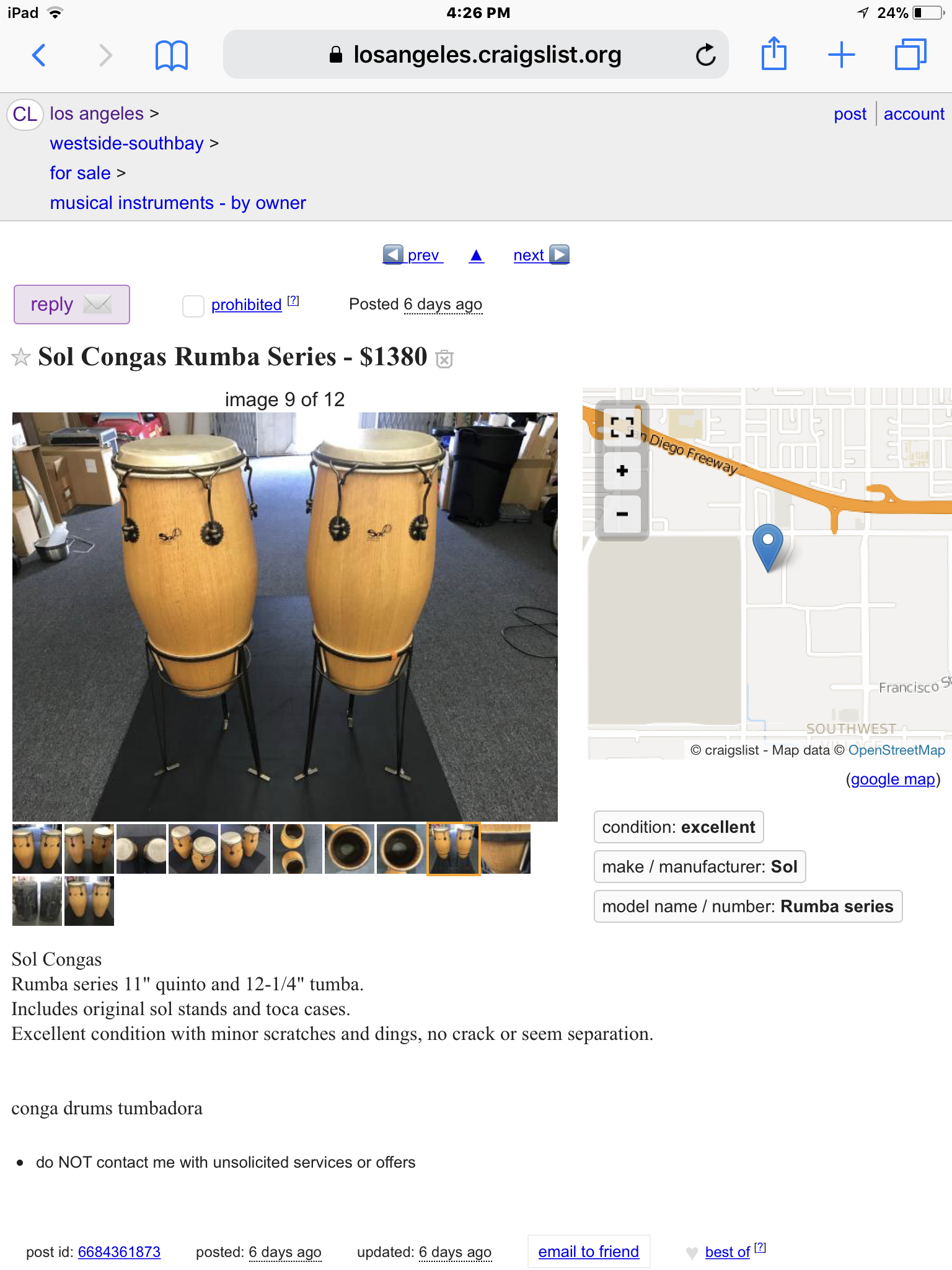
Task: Check the prohibited flag box
Action: pyautogui.click(x=193, y=306)
